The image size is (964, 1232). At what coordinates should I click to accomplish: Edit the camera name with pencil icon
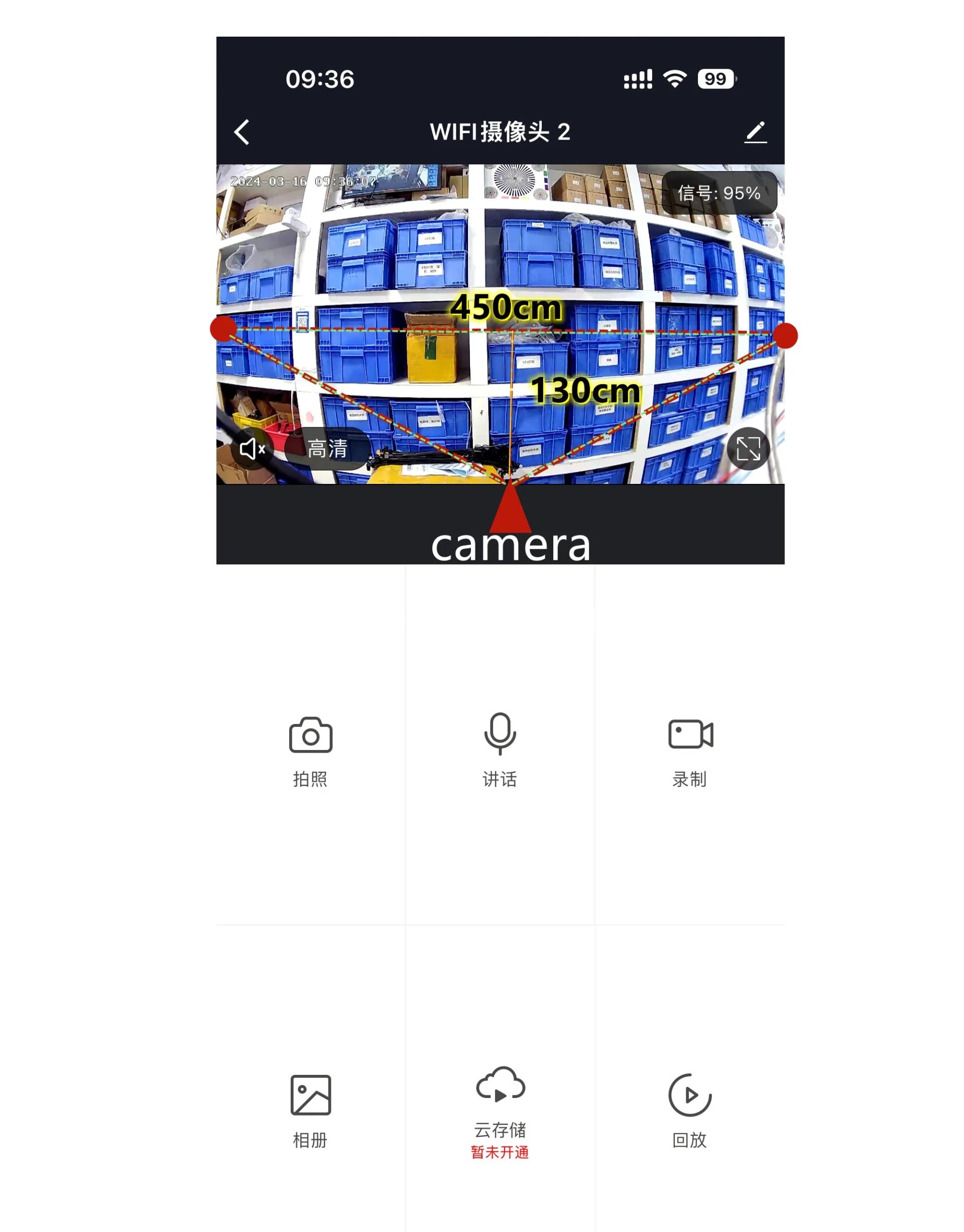pos(755,132)
